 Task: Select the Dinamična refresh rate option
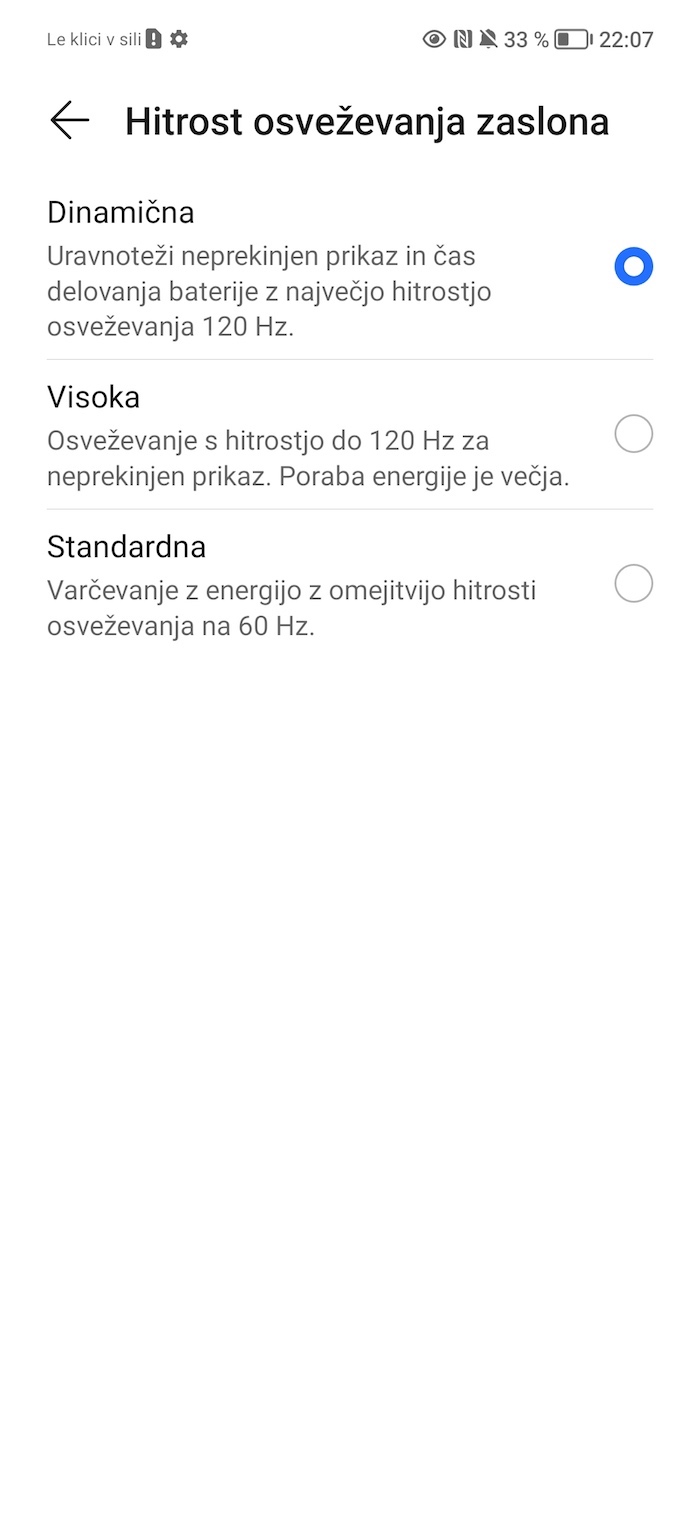tap(633, 267)
